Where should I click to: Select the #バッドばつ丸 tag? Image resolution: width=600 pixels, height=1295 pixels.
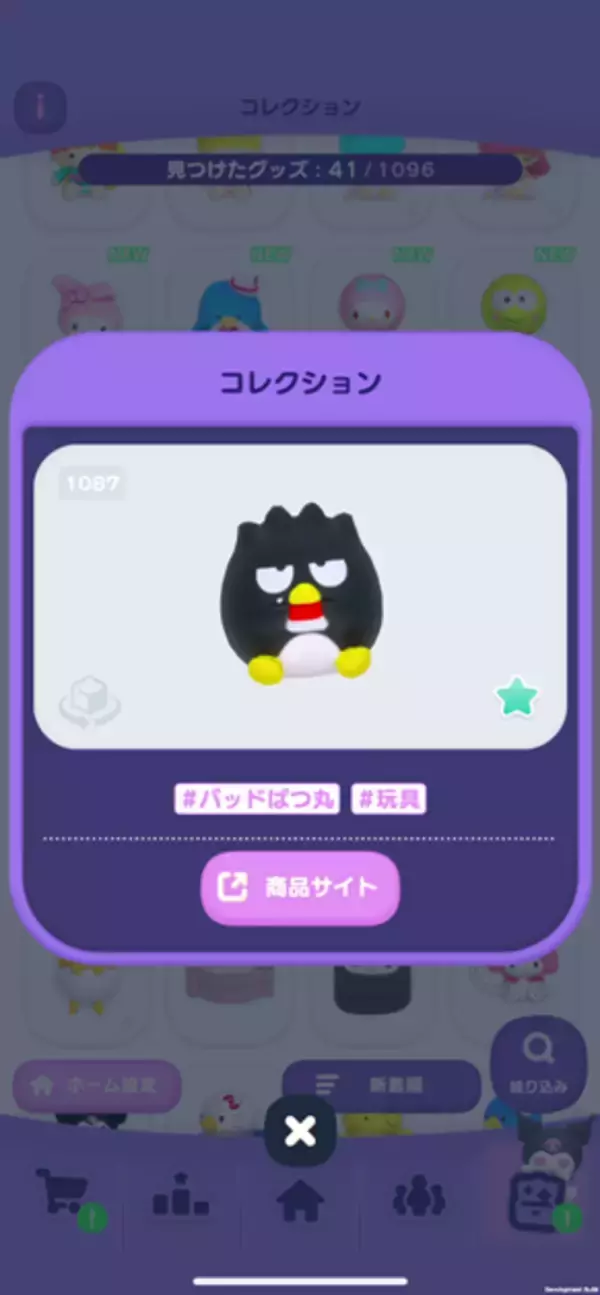click(257, 799)
